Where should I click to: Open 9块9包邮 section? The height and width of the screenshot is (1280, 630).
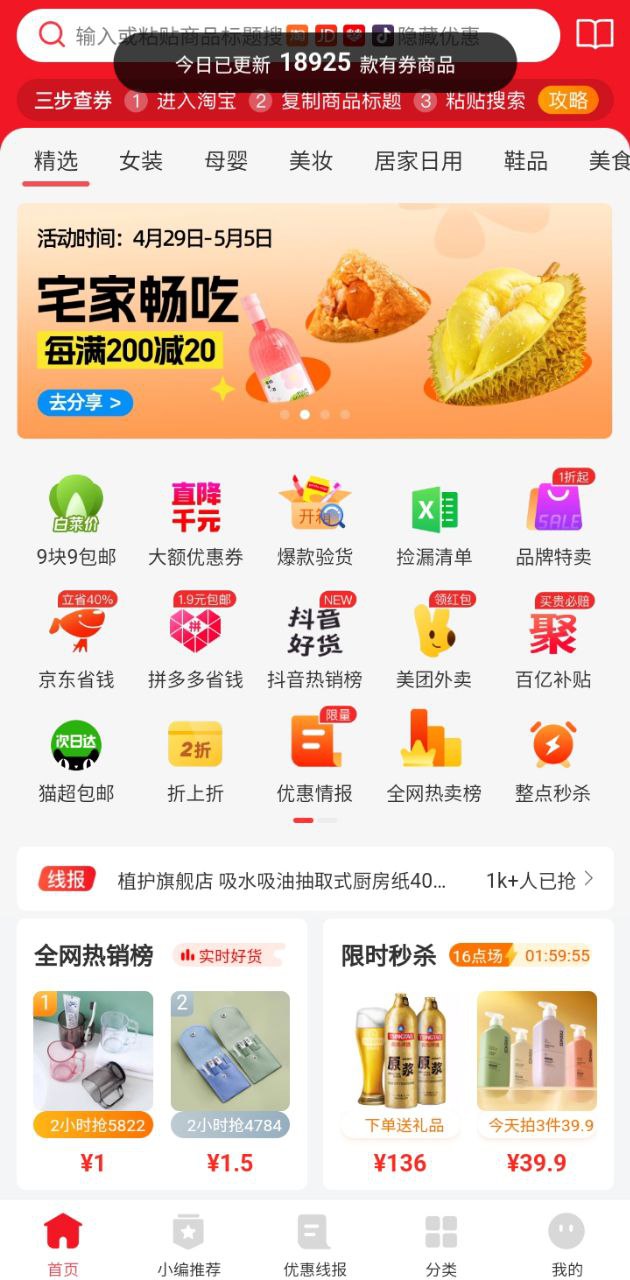click(77, 521)
